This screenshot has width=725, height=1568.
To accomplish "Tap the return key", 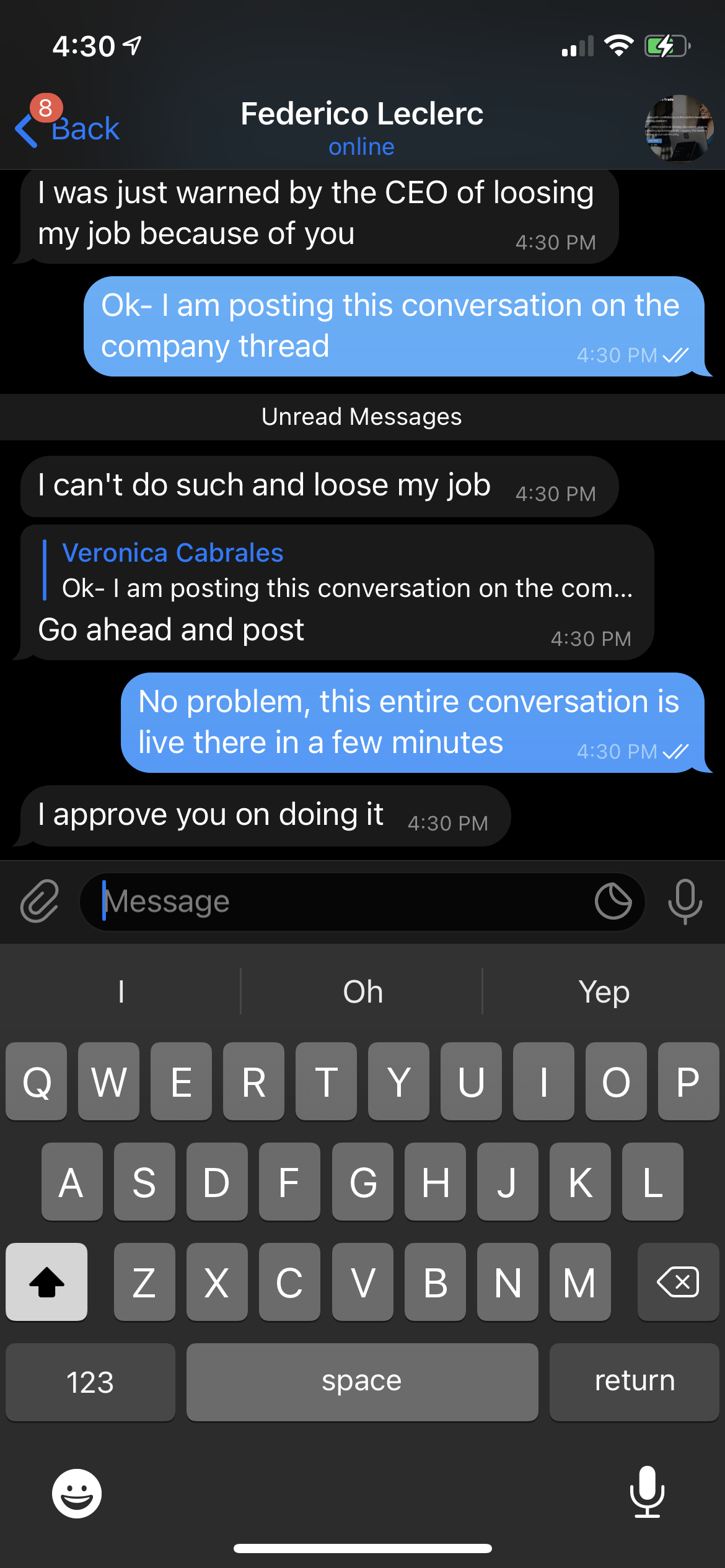I will click(634, 1382).
